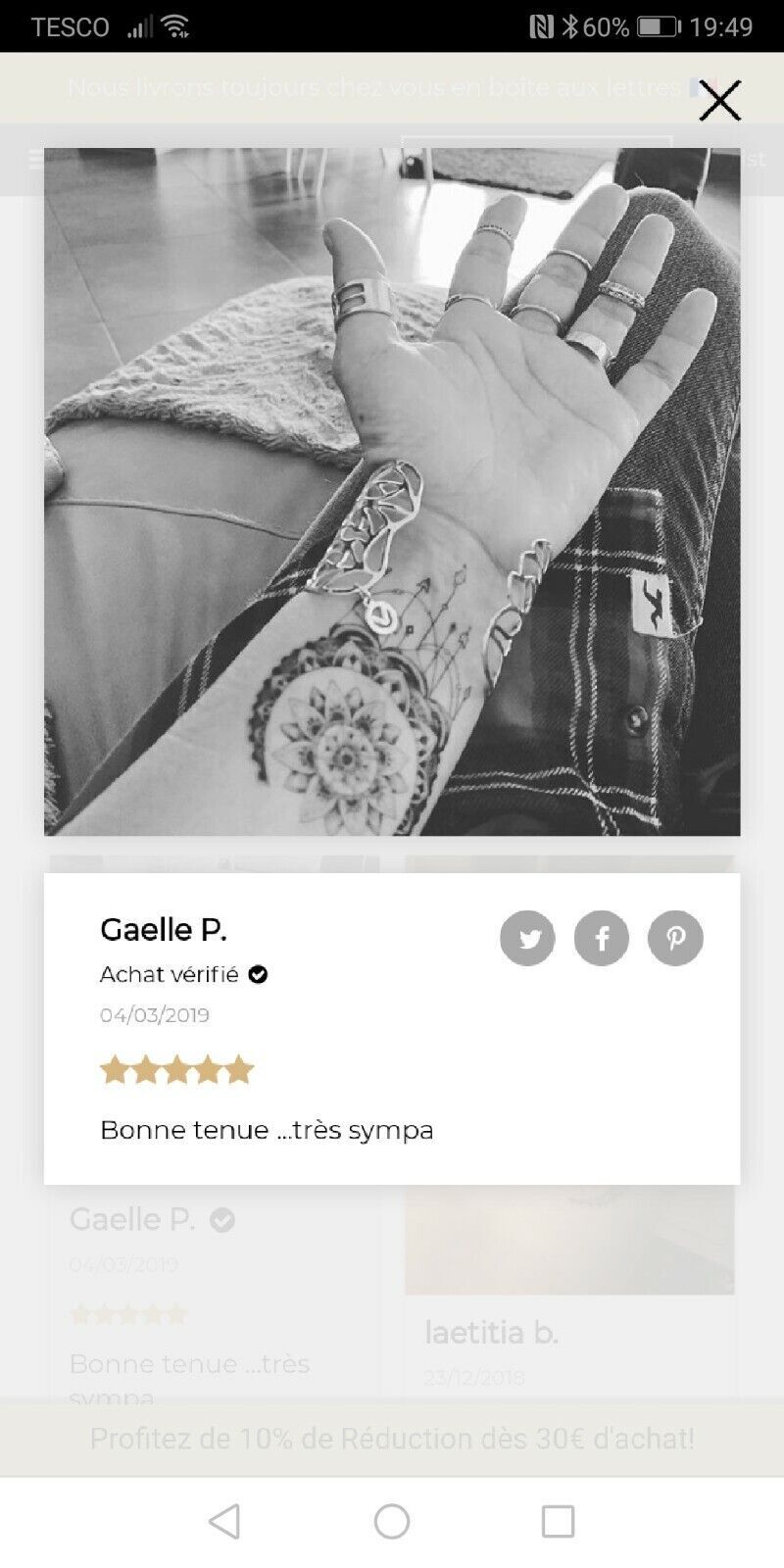Share the review on Twitter

527,938
